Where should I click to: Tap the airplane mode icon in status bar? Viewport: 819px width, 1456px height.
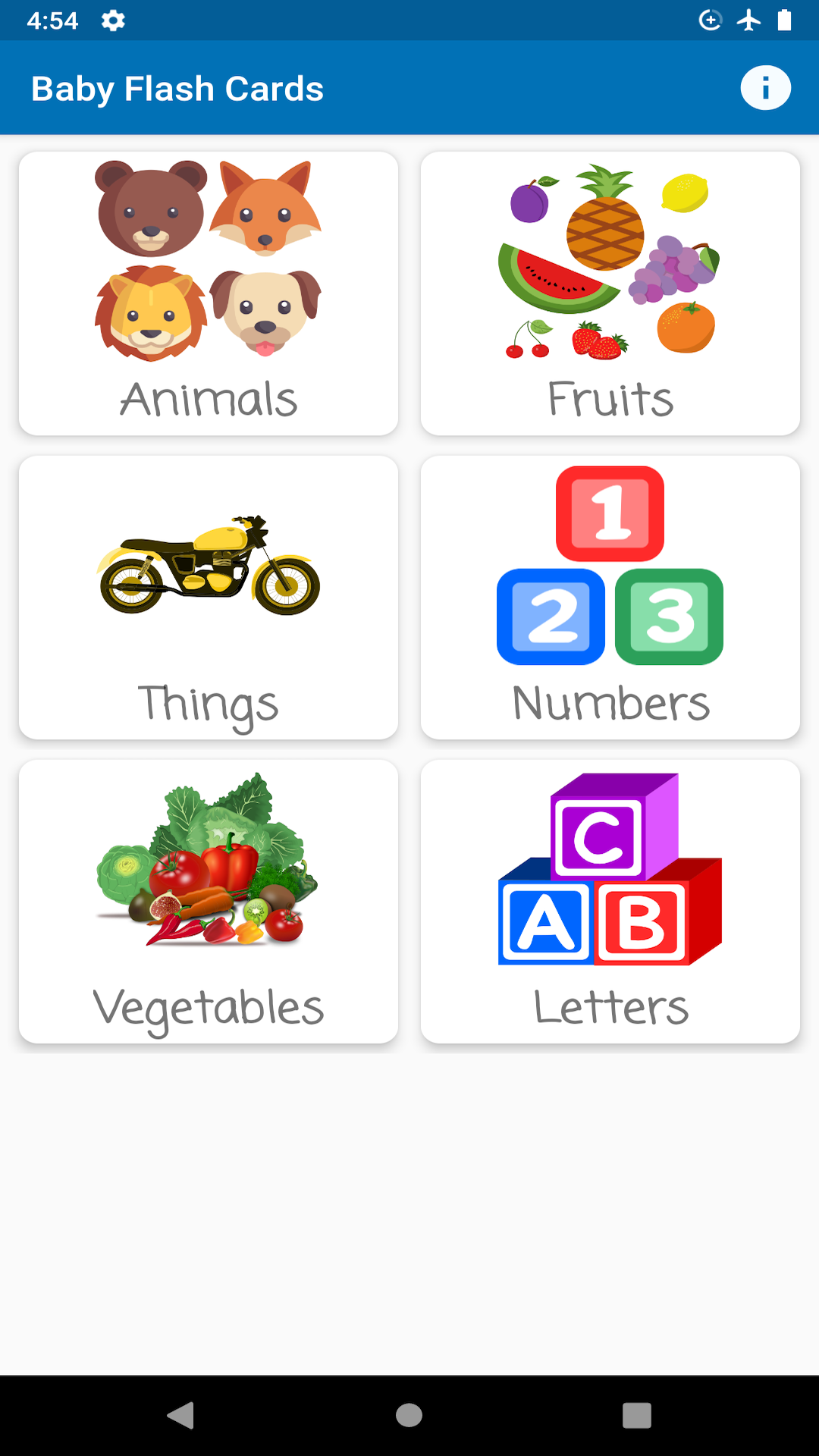(748, 20)
